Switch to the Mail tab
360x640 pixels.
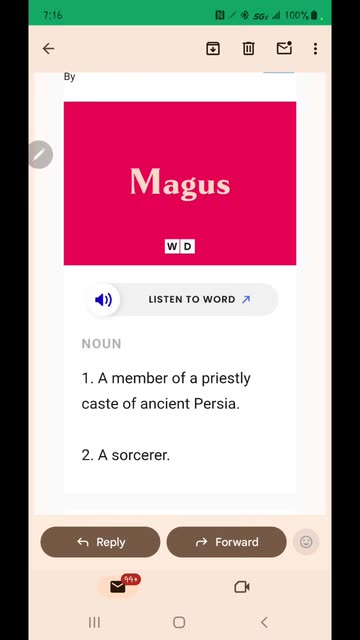118,587
